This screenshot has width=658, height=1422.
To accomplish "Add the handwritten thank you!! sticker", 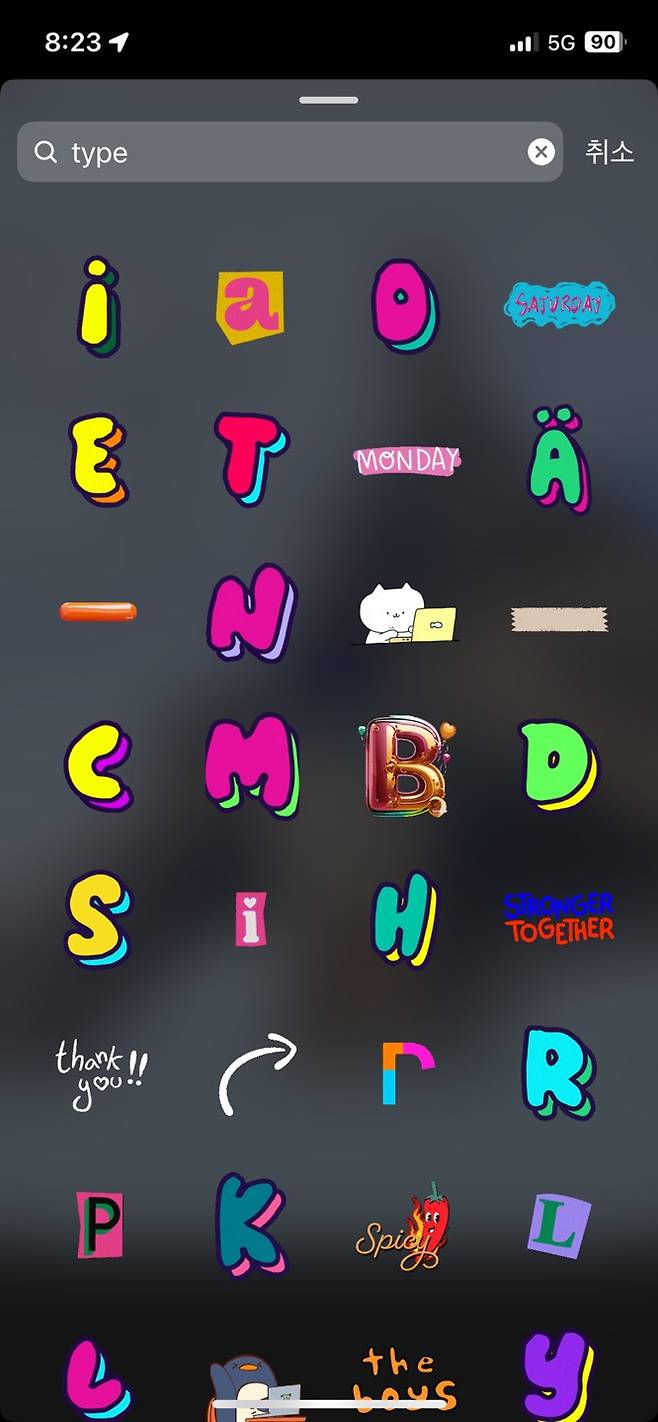I will pos(100,1074).
